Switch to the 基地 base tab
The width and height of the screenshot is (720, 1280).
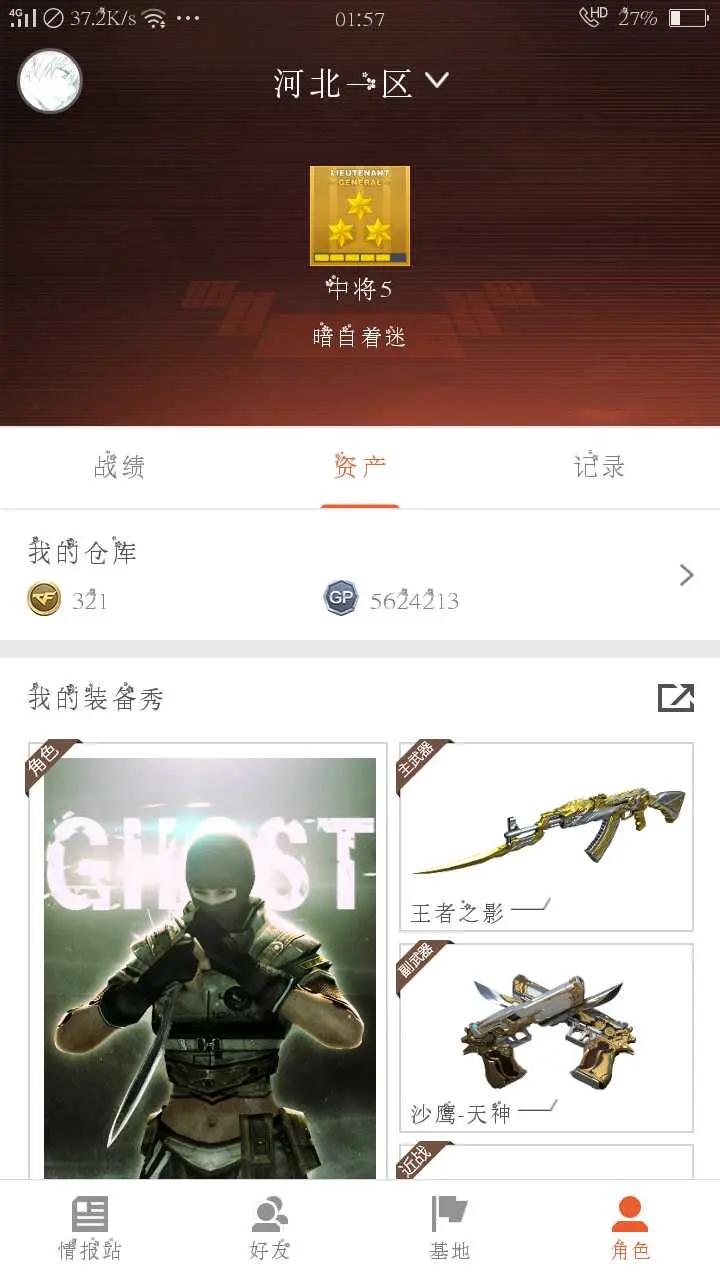click(450, 1229)
